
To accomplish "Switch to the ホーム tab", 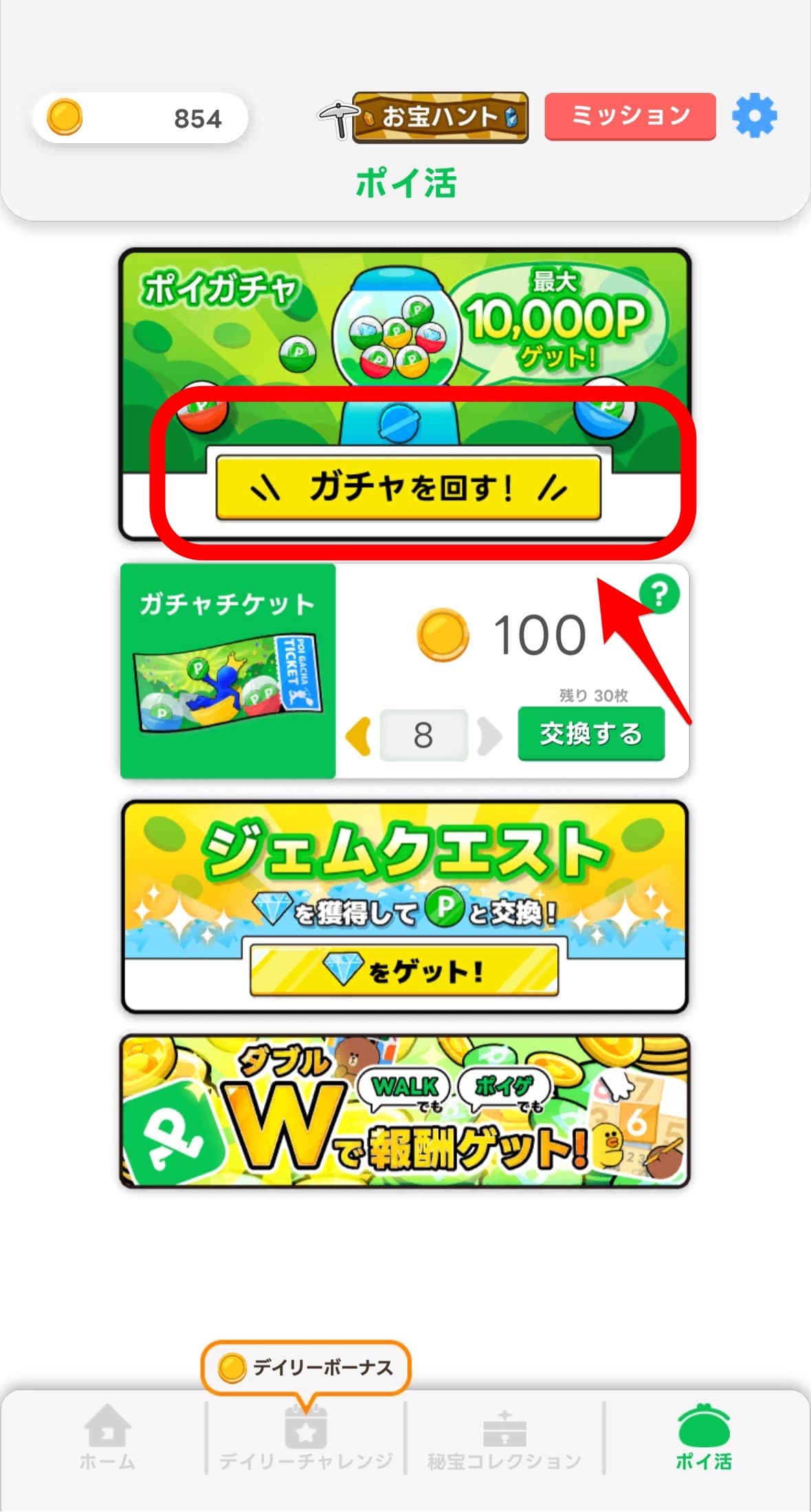I will coord(107,1436).
